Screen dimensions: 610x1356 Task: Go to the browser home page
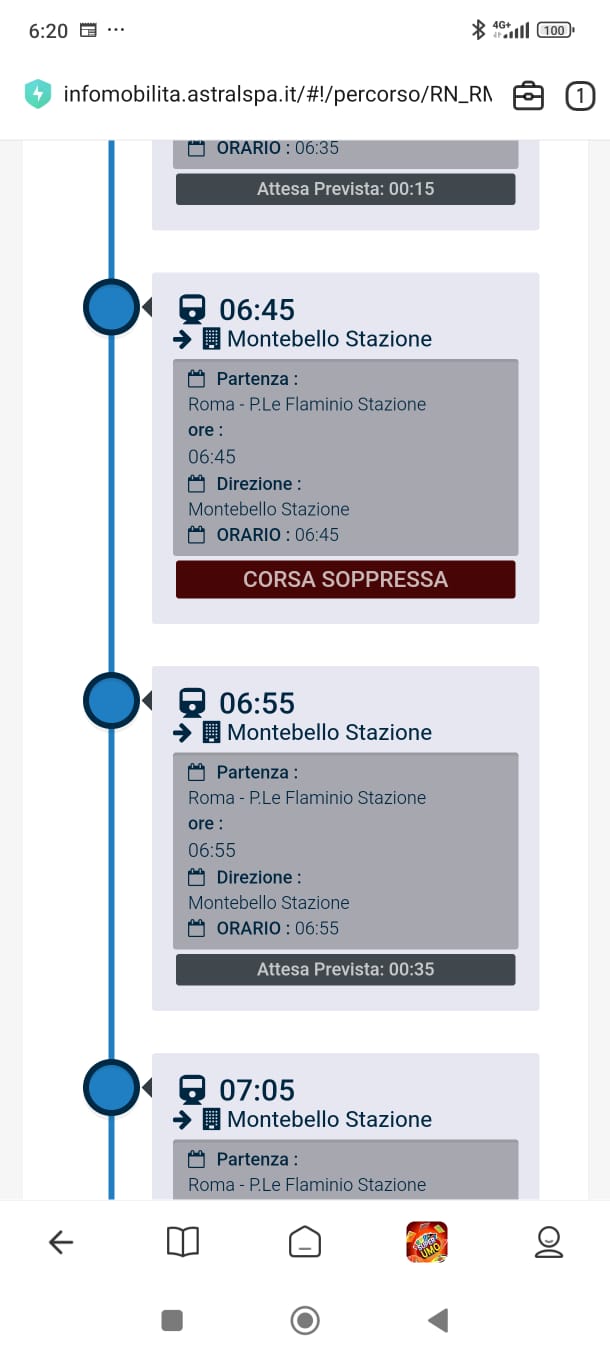tap(305, 1242)
